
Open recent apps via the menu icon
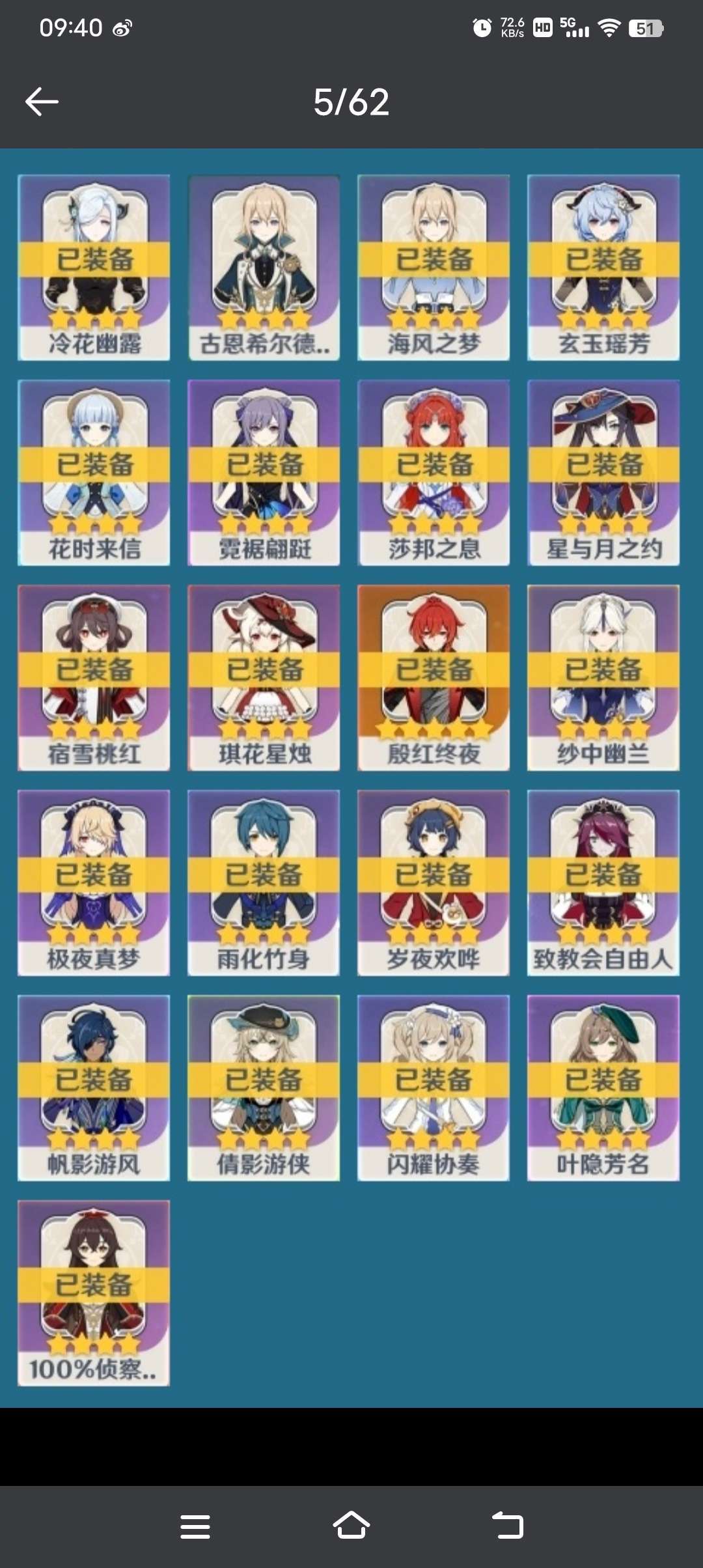click(x=195, y=1527)
